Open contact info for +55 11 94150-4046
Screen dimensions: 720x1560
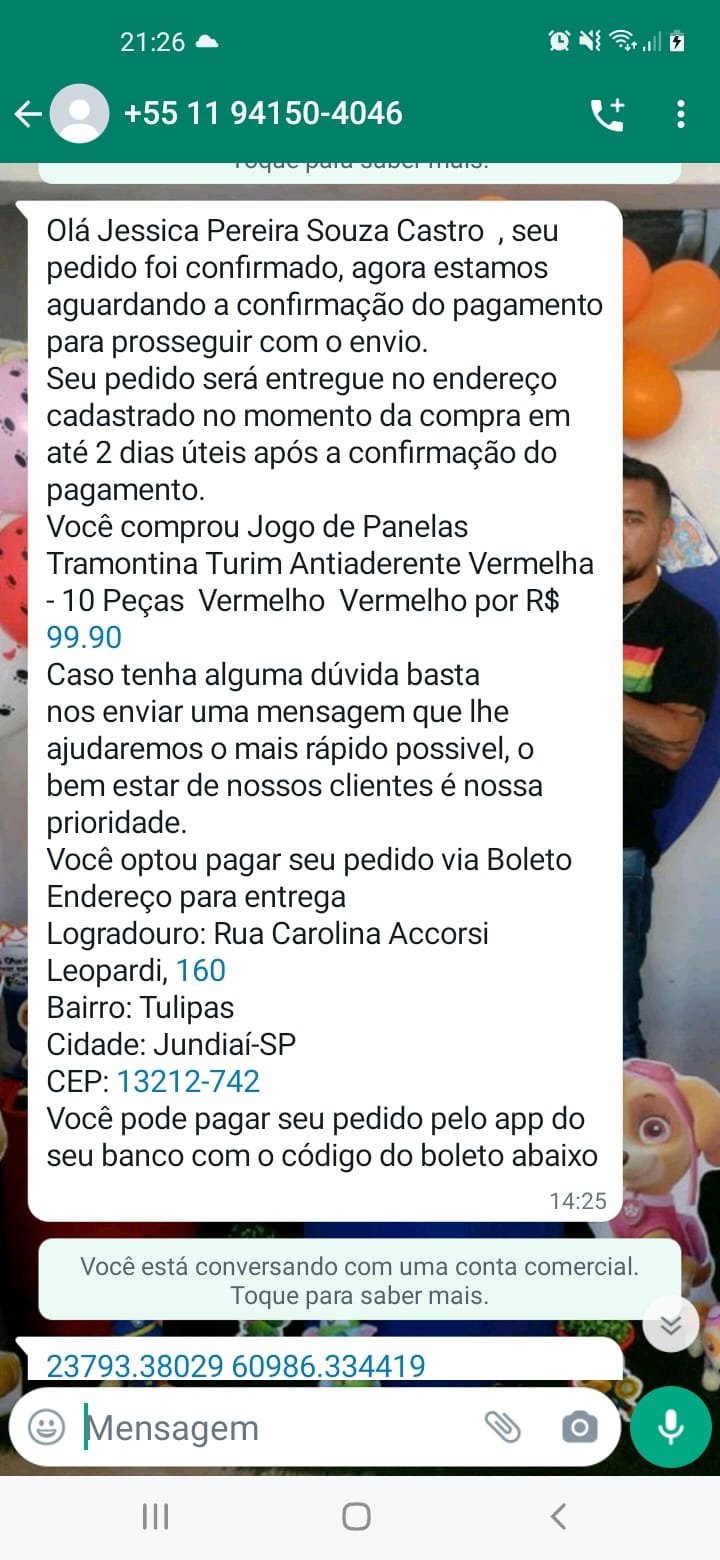(262, 114)
